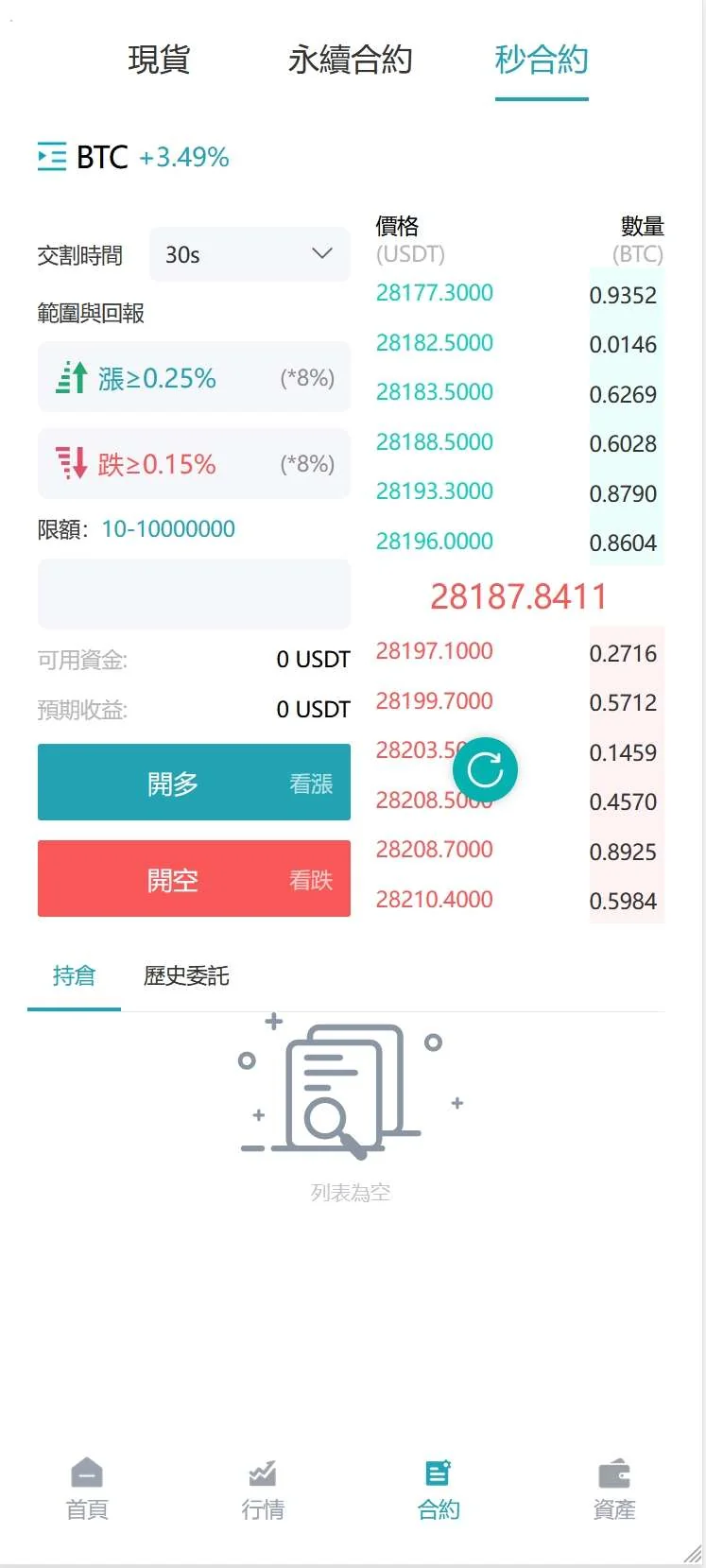This screenshot has height=1568, width=706.
Task: Open the 行情 market tab
Action: click(x=263, y=1490)
